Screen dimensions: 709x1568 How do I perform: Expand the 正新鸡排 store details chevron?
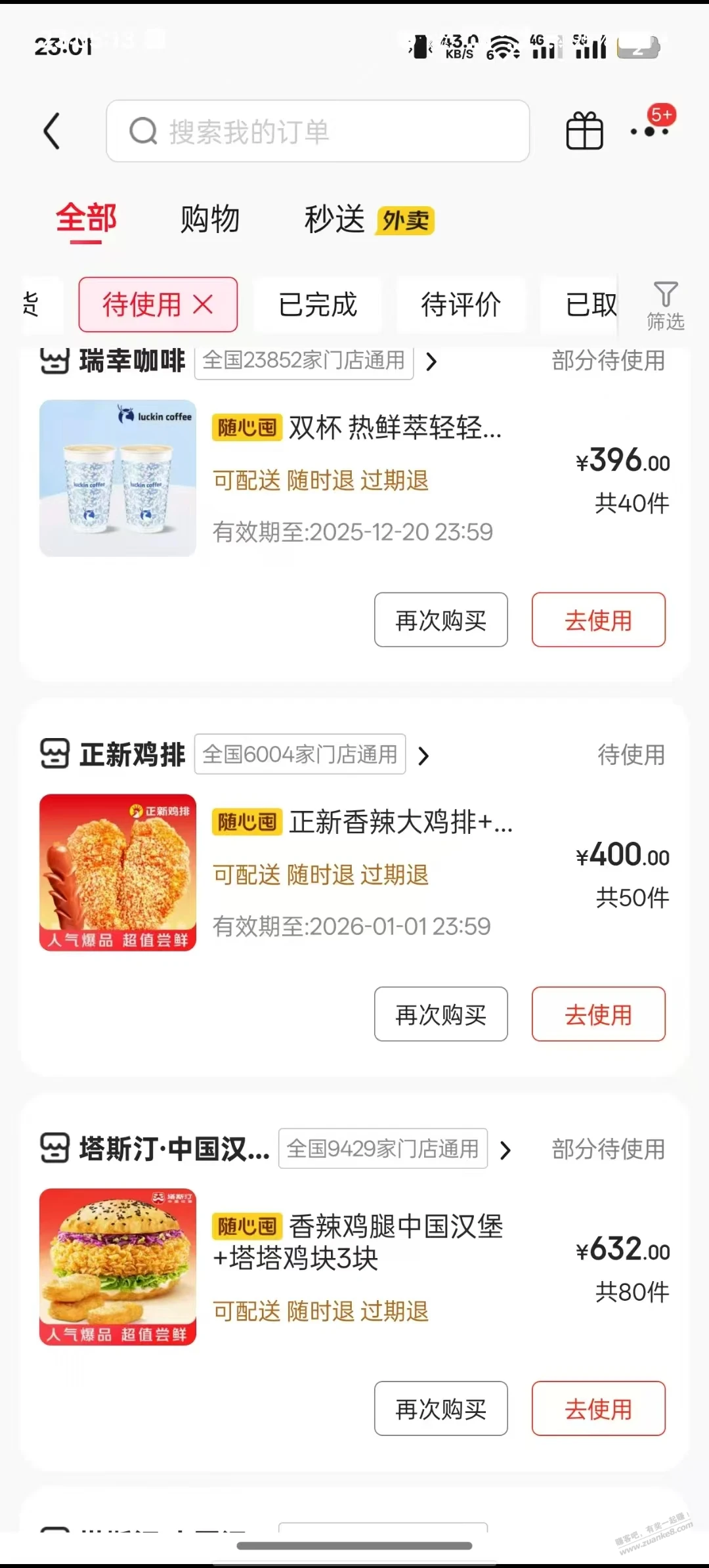point(424,755)
